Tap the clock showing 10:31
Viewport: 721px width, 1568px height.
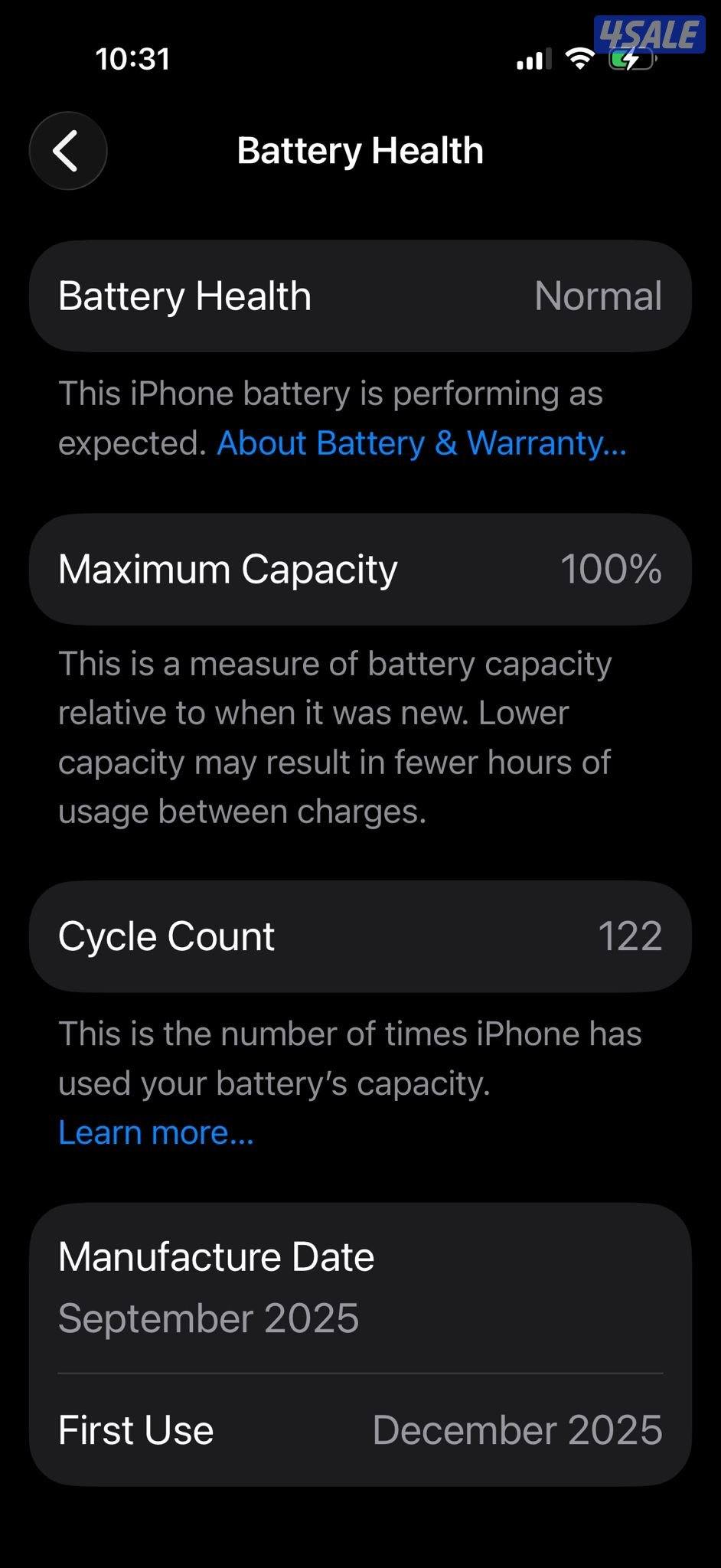[133, 59]
